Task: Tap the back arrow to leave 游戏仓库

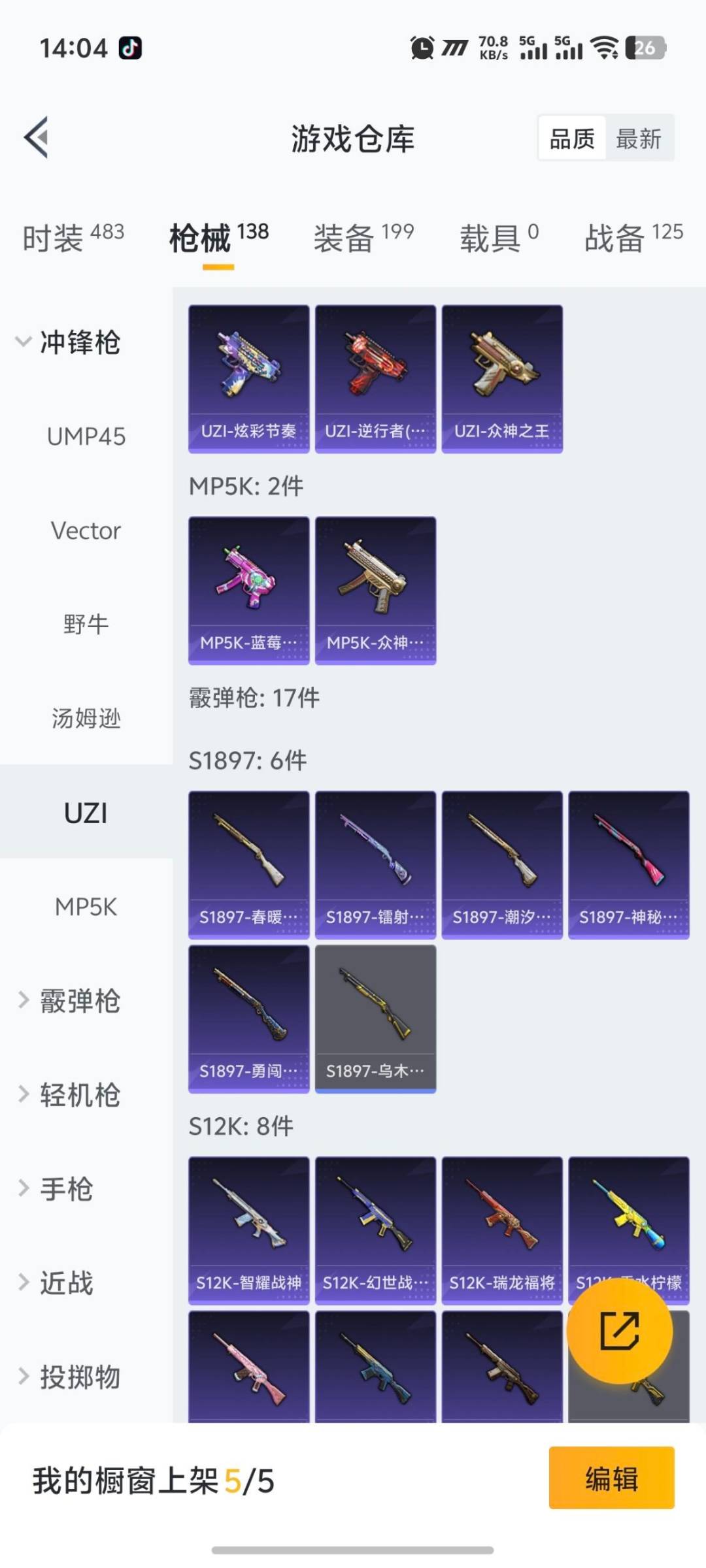Action: (37, 137)
